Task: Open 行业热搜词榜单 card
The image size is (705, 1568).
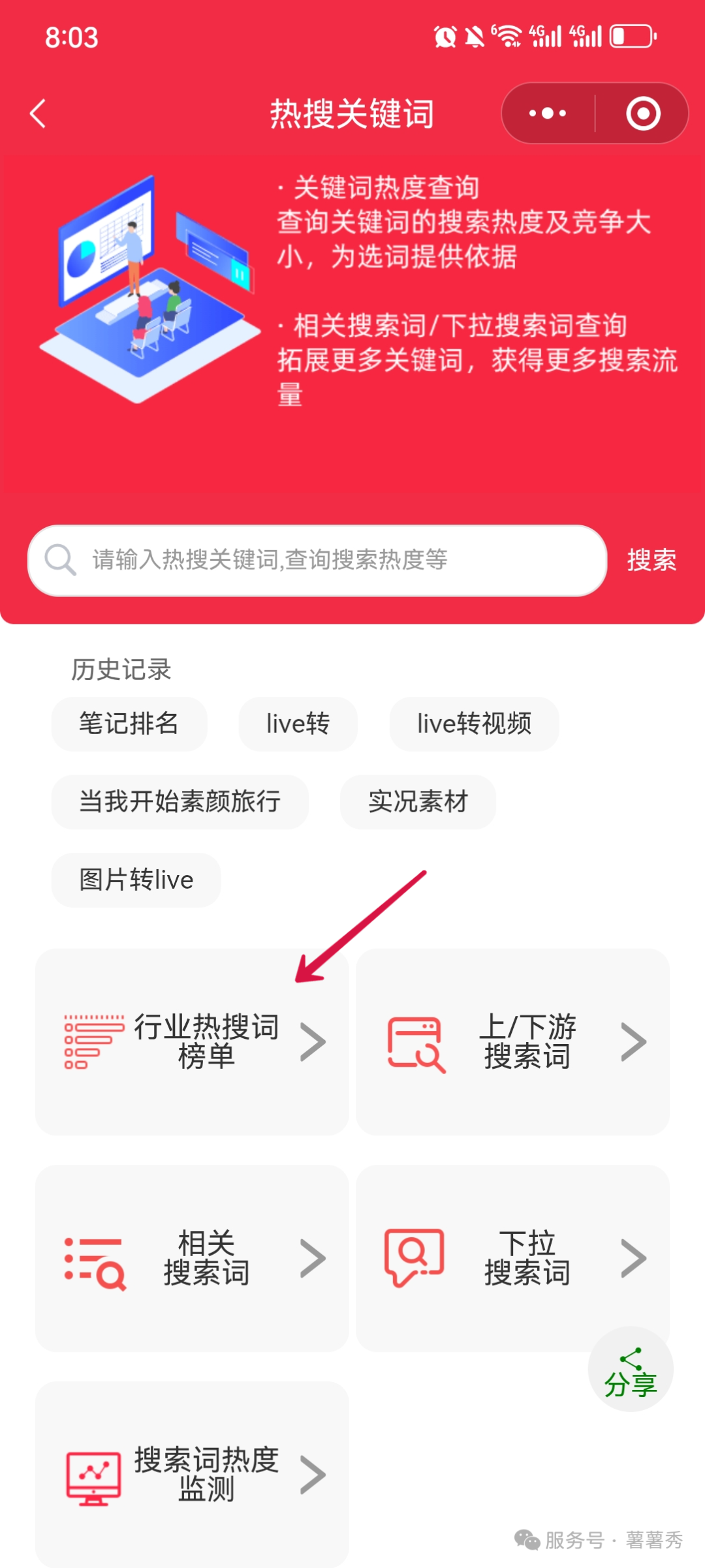Action: tap(192, 1042)
